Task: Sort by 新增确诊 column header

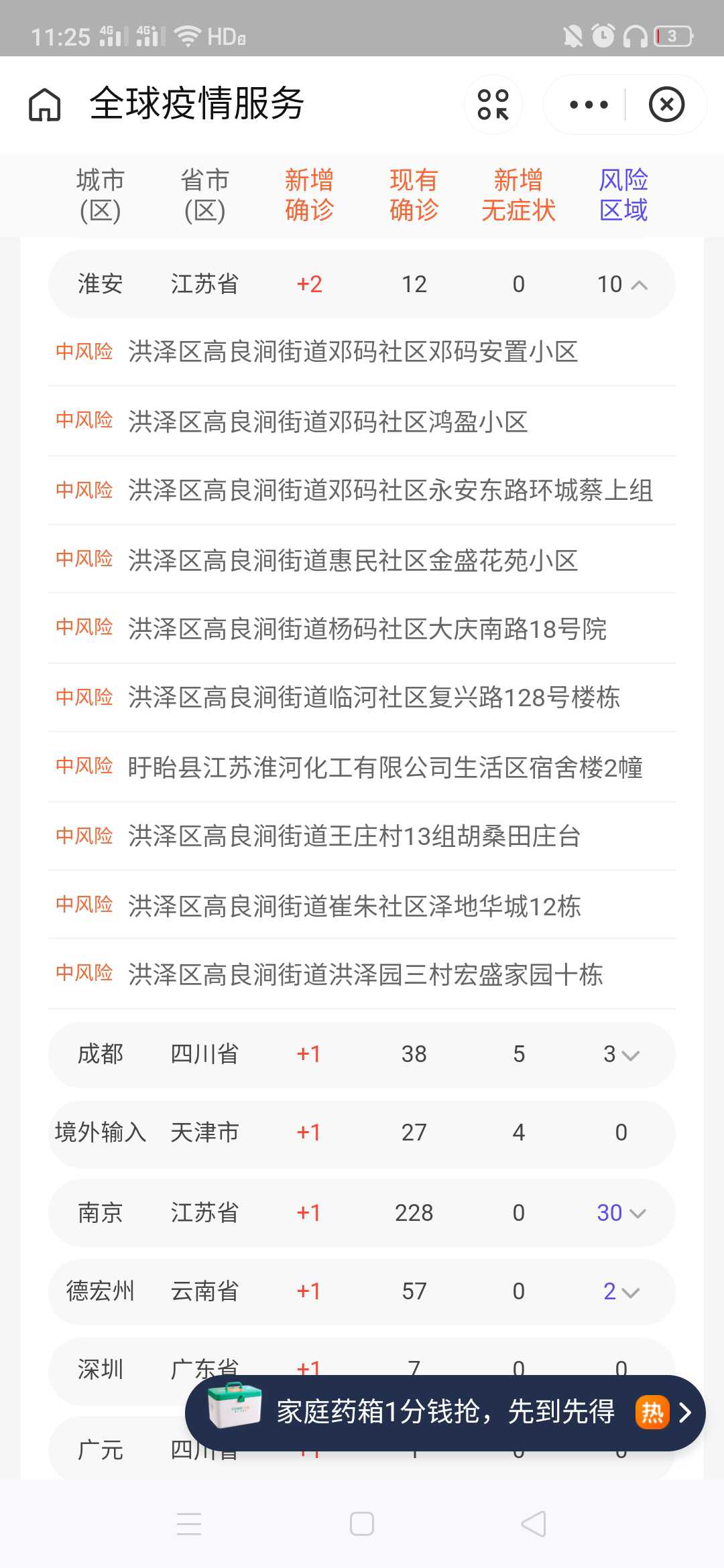Action: pyautogui.click(x=309, y=195)
